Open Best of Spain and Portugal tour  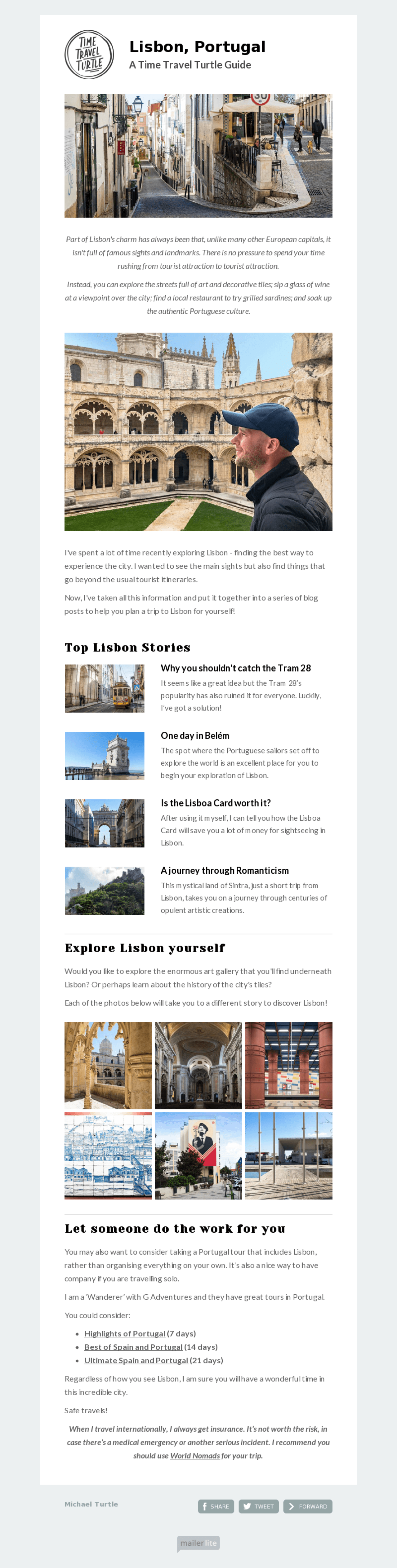click(x=133, y=1347)
